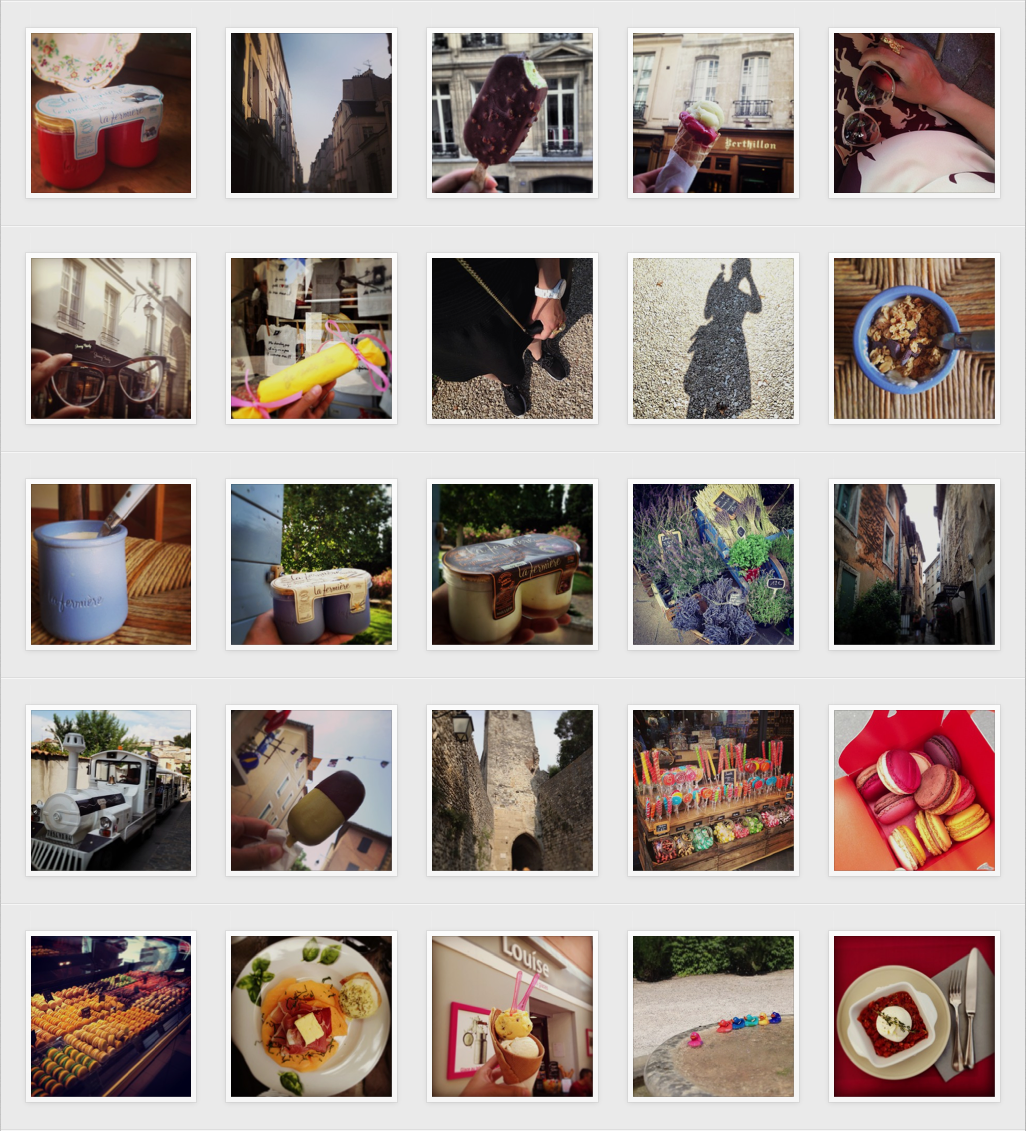This screenshot has width=1026, height=1131.
Task: Open the colorful lollipop stall photo
Action: click(713, 791)
